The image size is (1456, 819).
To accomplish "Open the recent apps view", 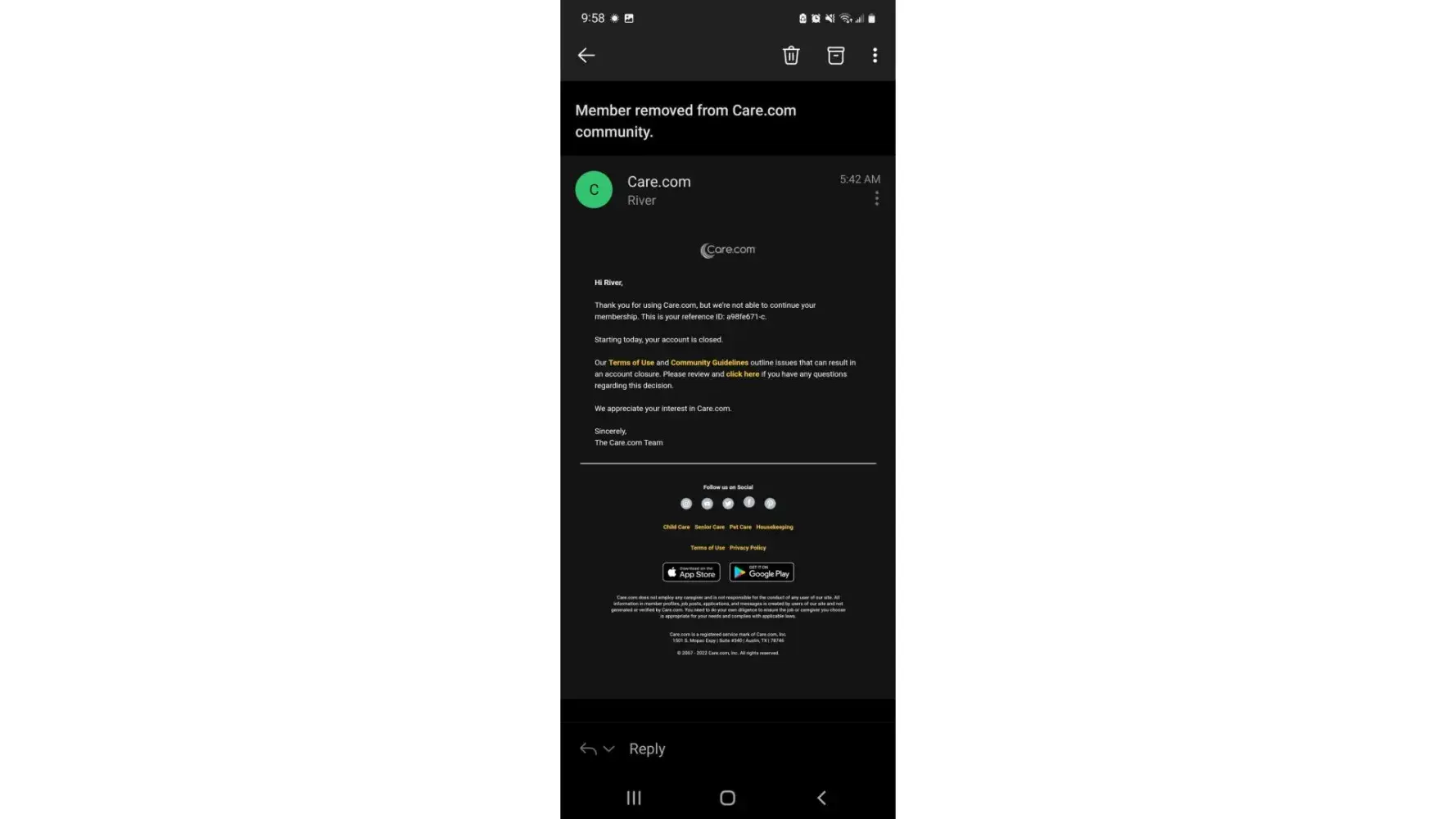I will pos(634,798).
